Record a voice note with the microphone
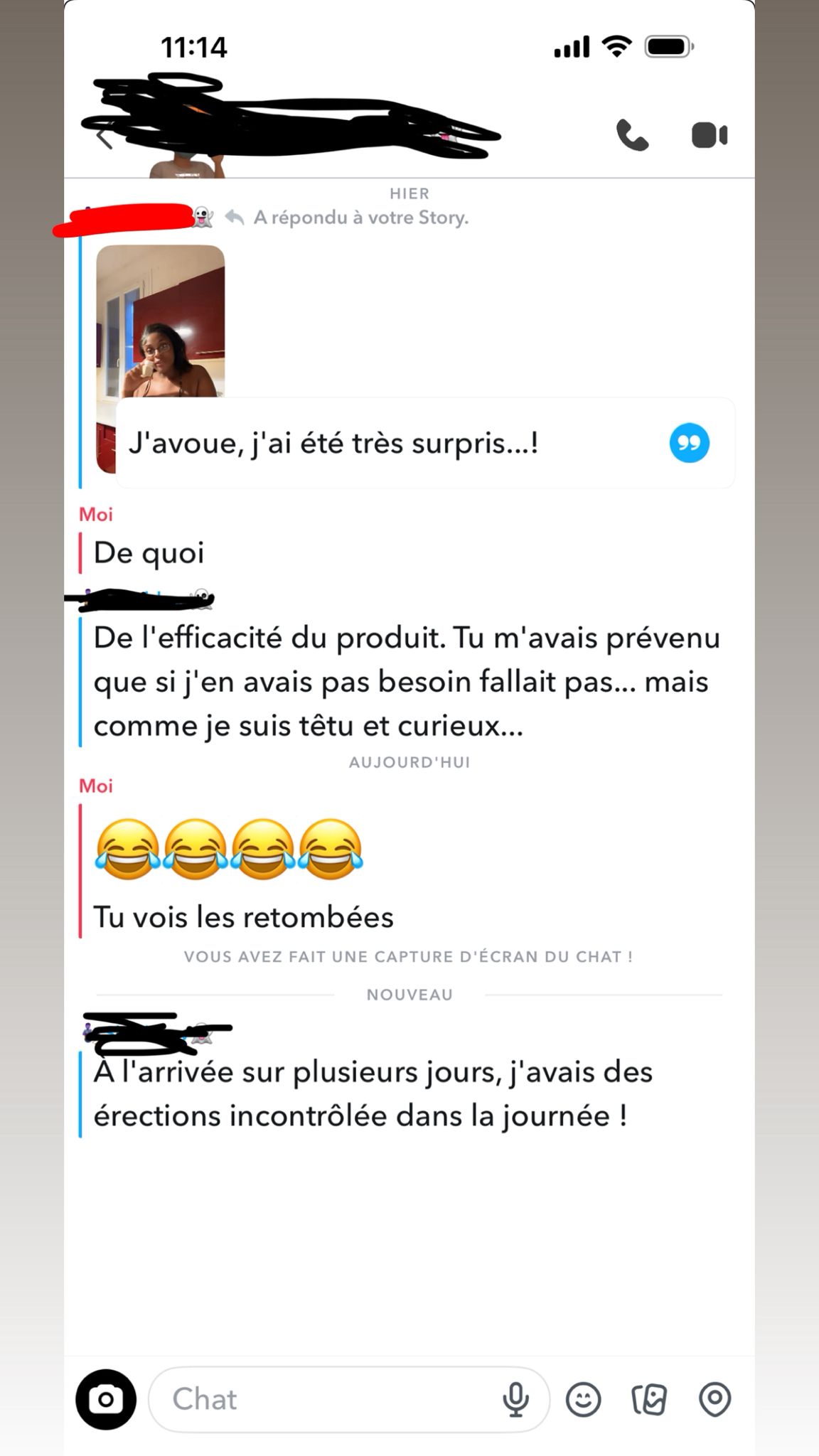The image size is (819, 1456). [515, 1399]
